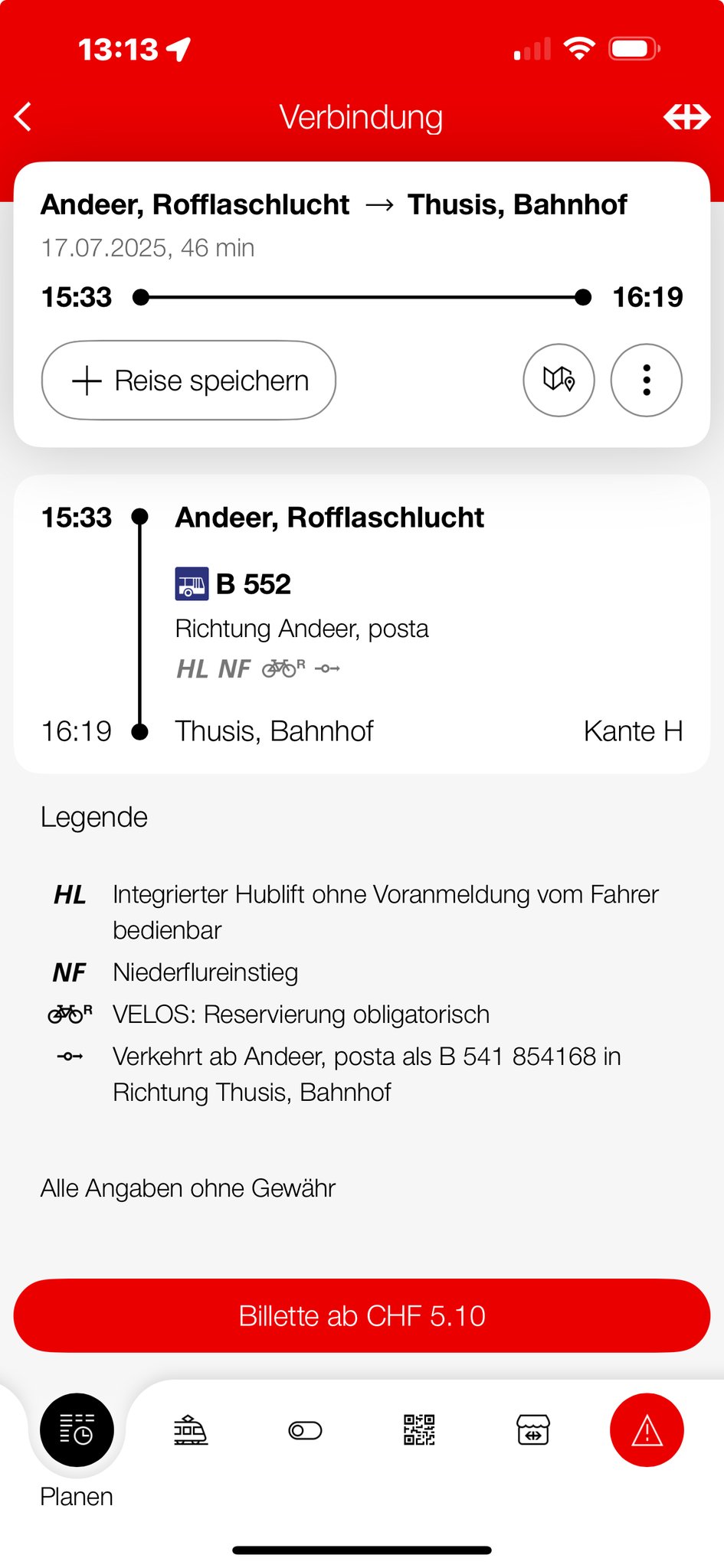Go back from the Verbindung screen
This screenshot has width=724, height=1568.
(24, 117)
